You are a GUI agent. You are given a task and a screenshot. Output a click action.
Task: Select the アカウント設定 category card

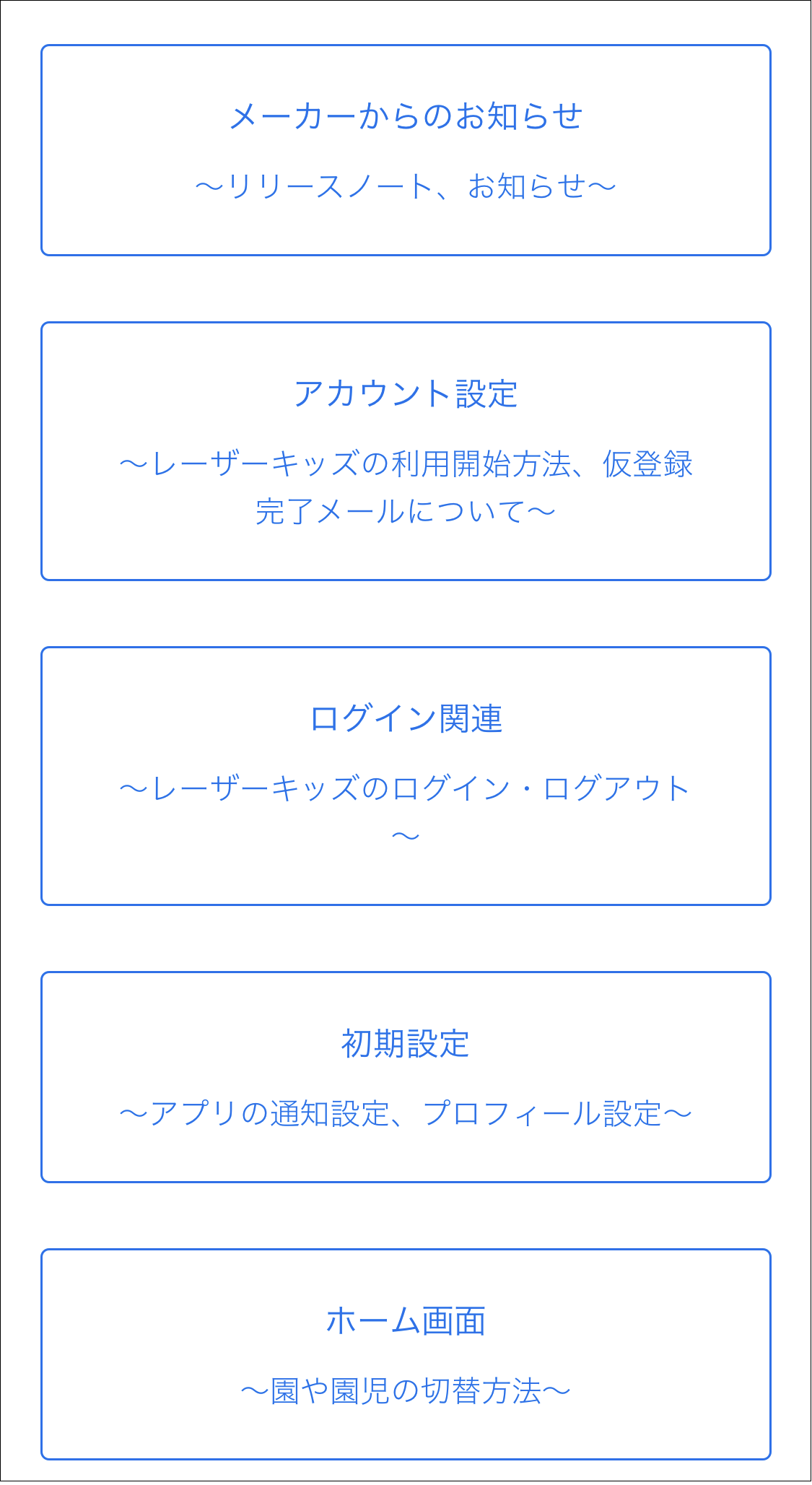(406, 451)
